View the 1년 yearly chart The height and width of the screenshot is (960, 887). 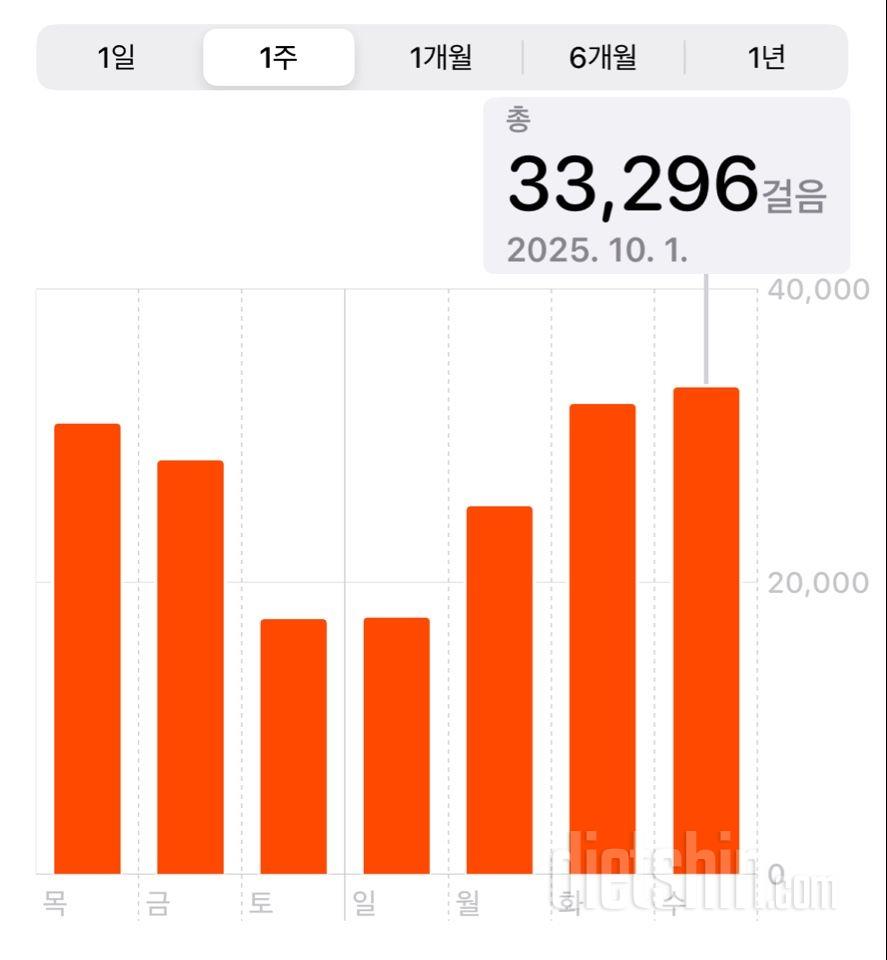(x=767, y=58)
